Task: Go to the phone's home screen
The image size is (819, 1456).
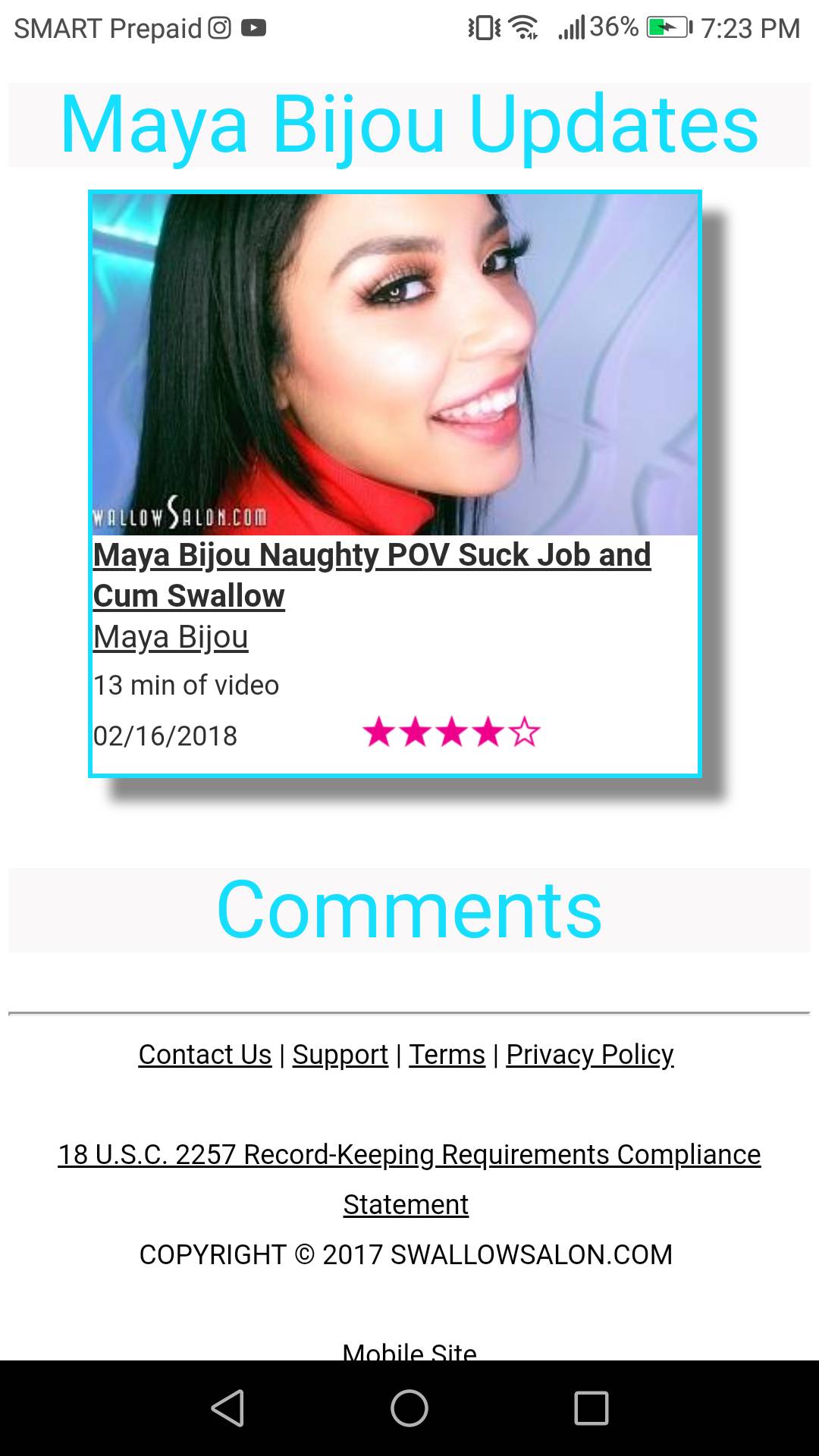Action: pos(409,1408)
